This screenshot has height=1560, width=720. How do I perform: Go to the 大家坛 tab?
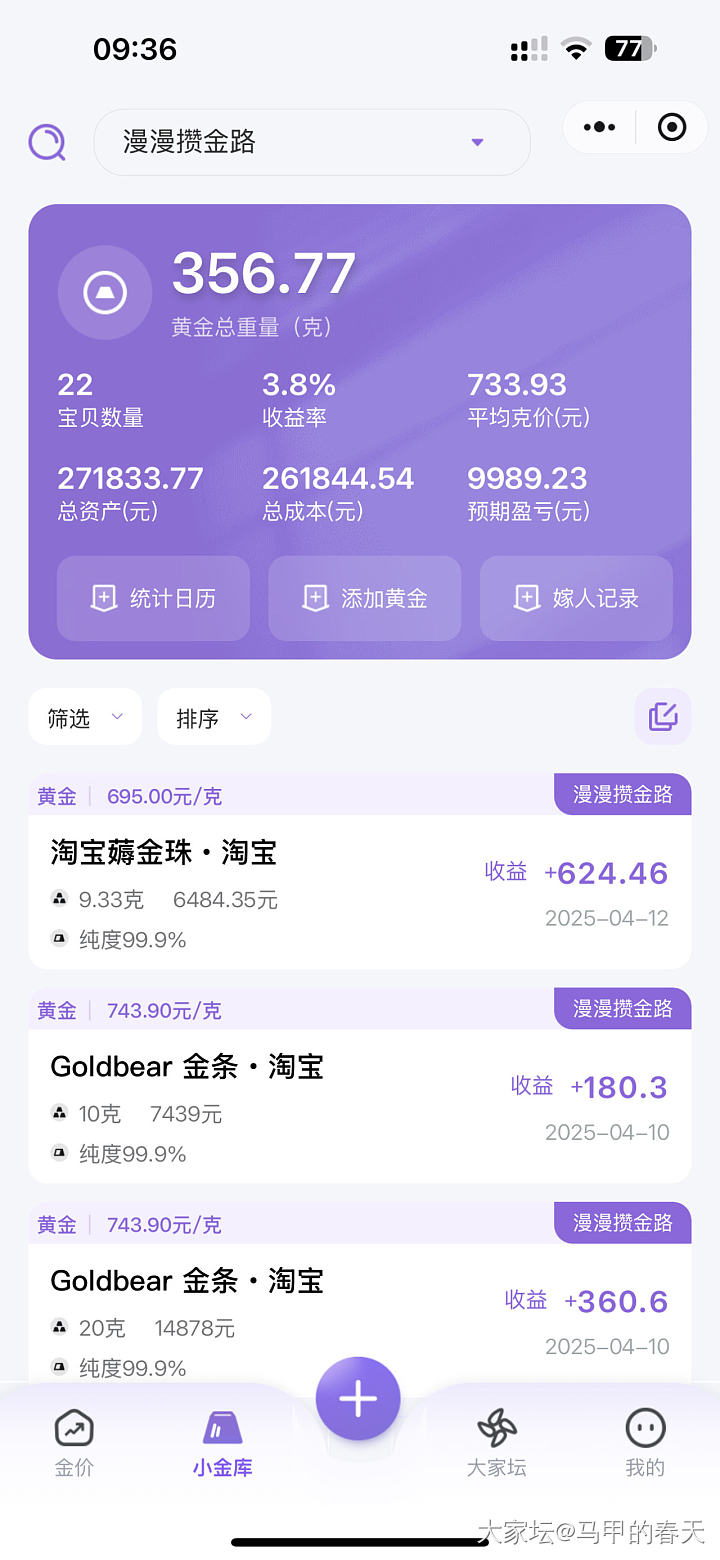[496, 1442]
